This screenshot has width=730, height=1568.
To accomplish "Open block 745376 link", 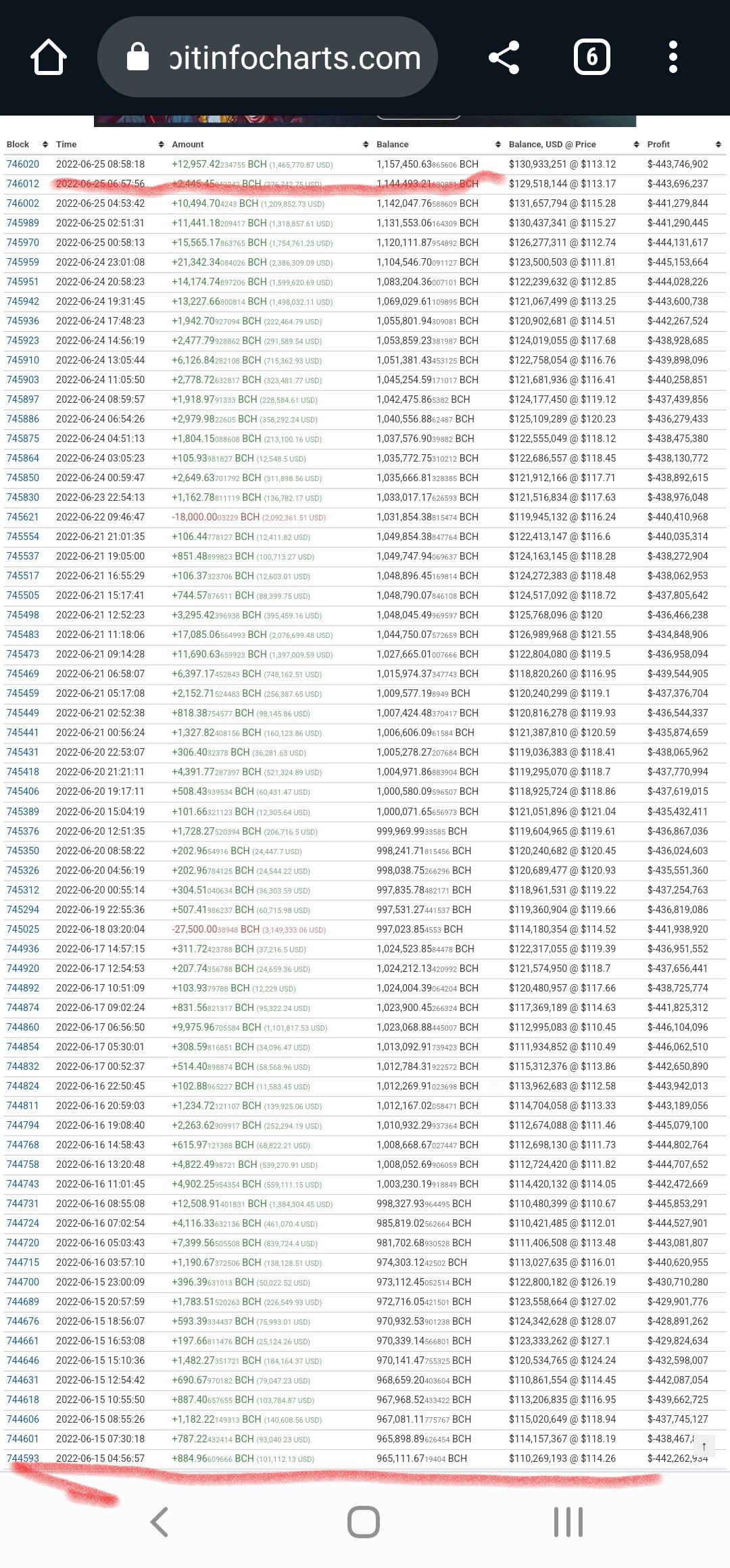I will [23, 831].
